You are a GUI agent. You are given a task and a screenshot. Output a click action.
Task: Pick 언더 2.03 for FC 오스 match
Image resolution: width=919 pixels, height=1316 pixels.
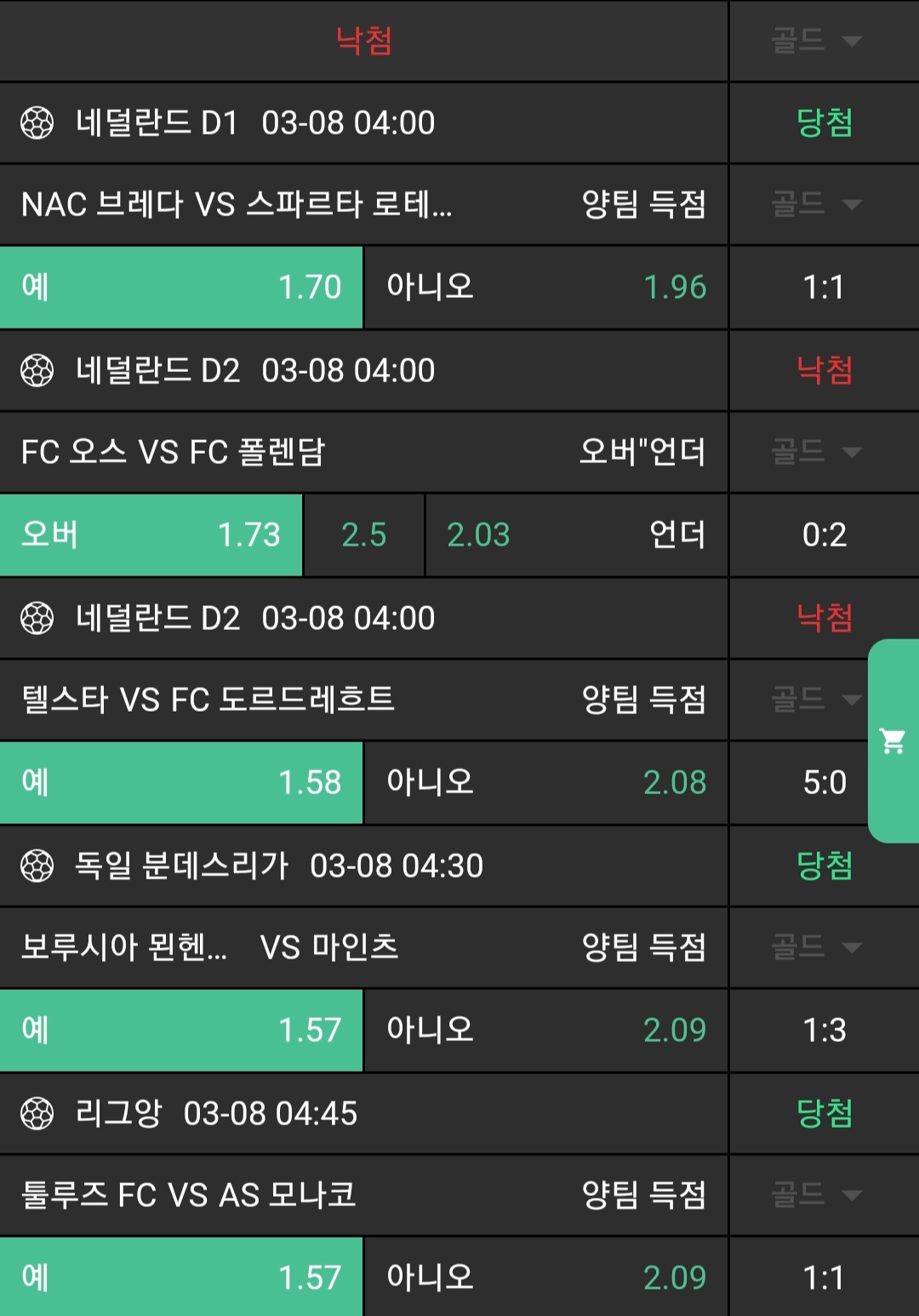576,535
